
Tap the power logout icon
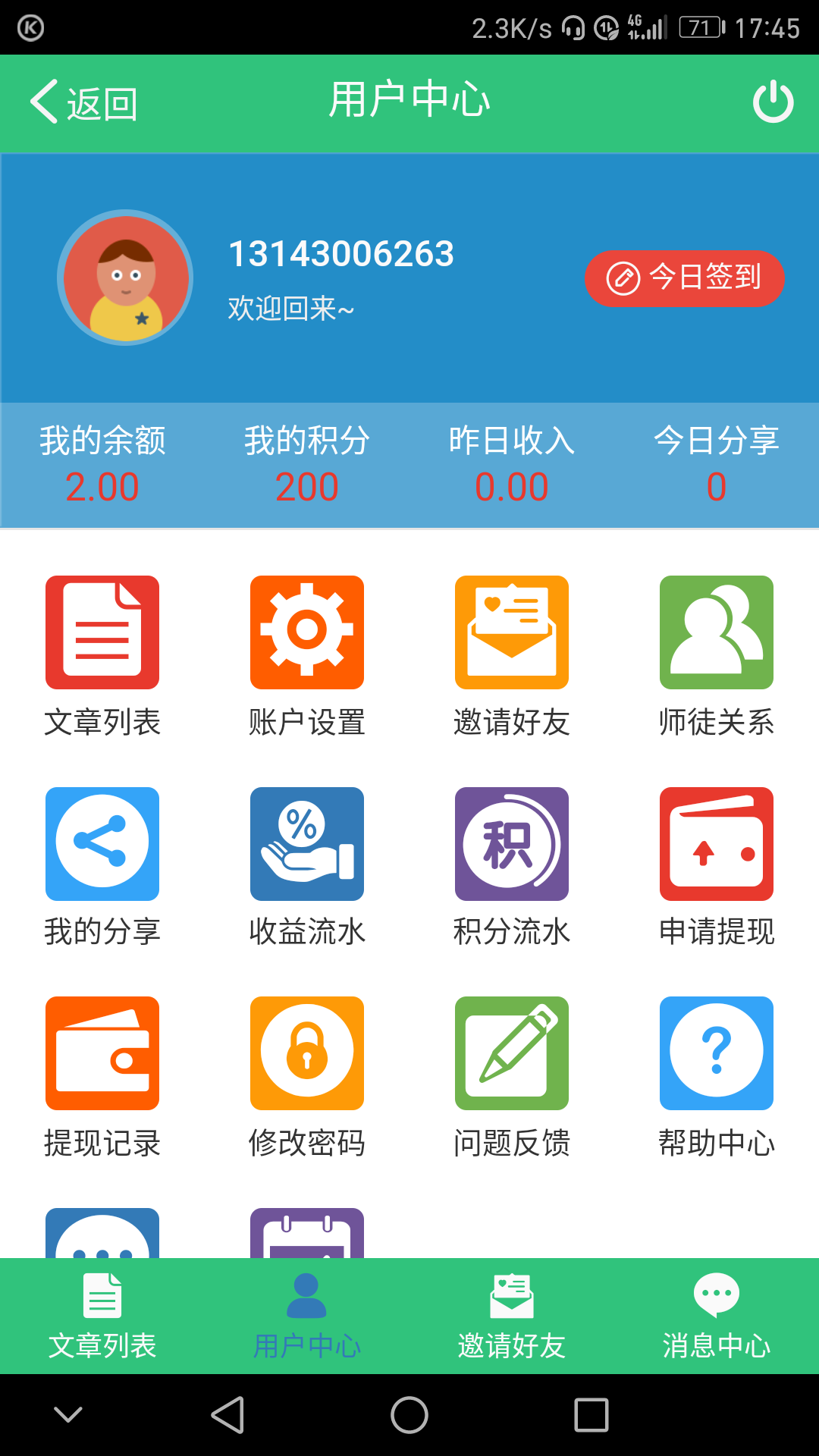click(773, 102)
